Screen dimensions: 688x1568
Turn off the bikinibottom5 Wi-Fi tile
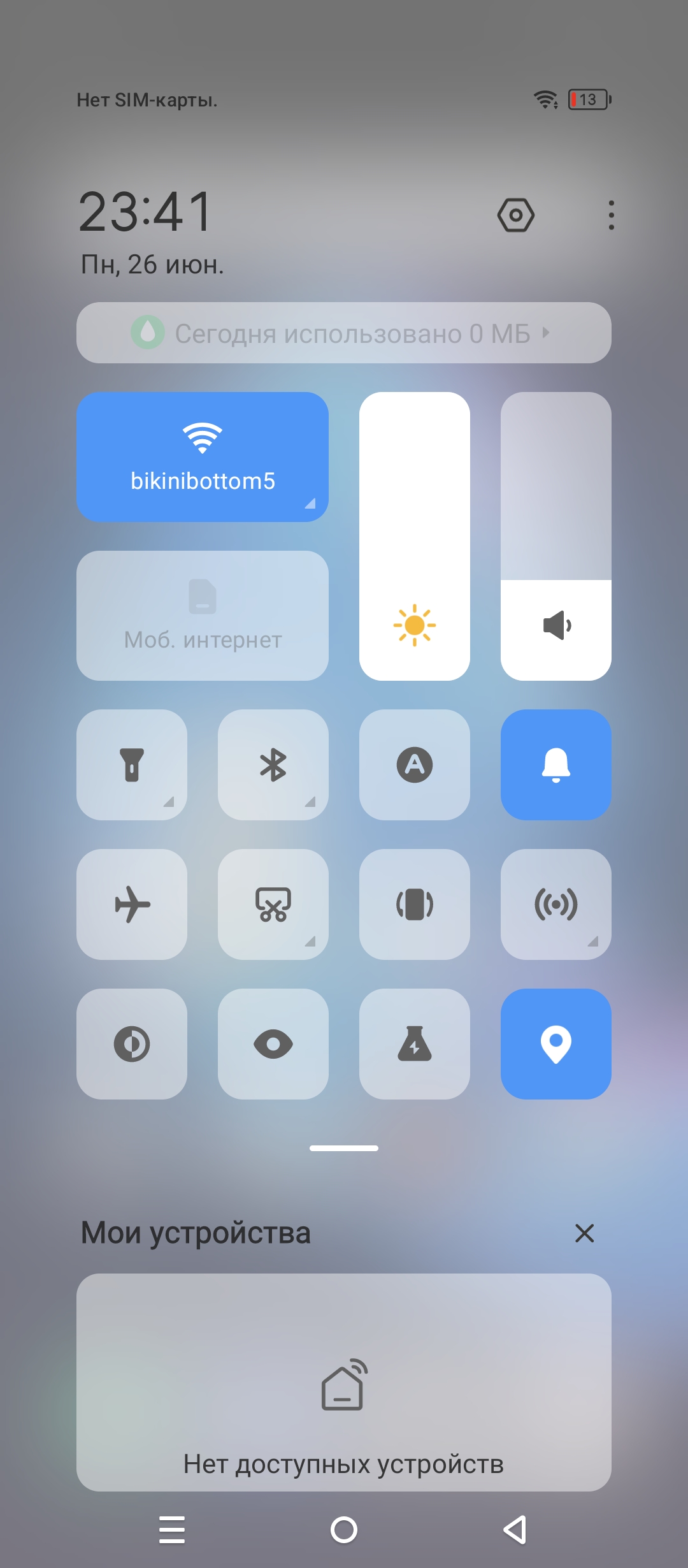click(203, 456)
